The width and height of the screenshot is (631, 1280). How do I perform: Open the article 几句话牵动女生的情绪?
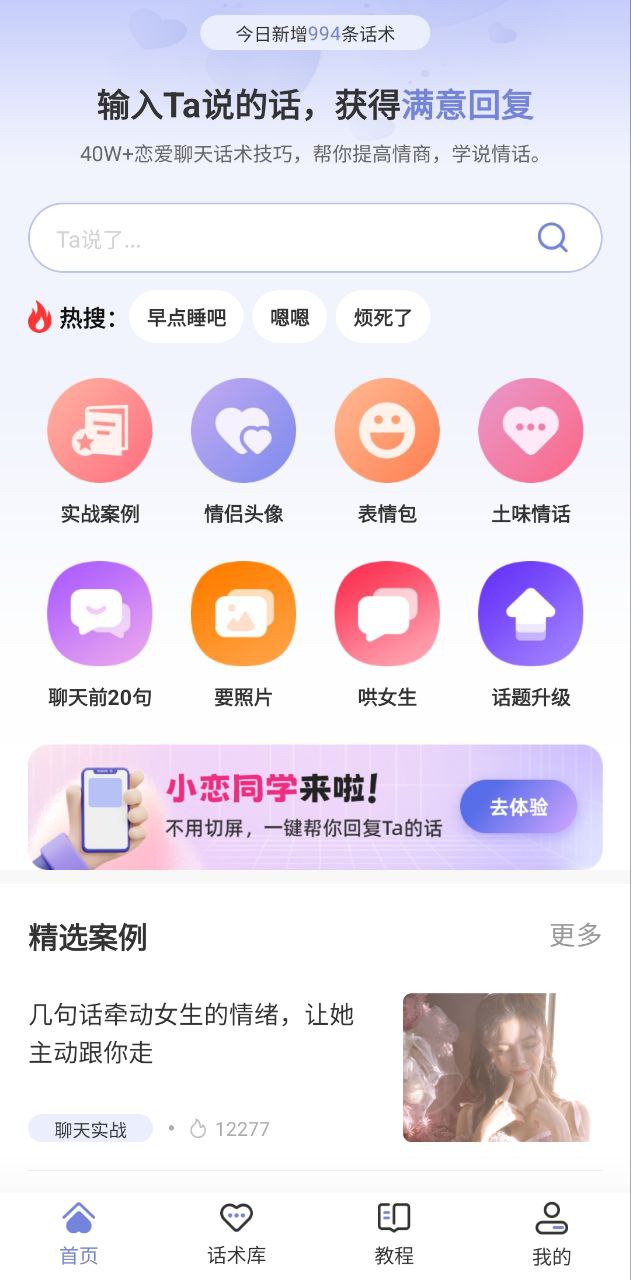[192, 1034]
